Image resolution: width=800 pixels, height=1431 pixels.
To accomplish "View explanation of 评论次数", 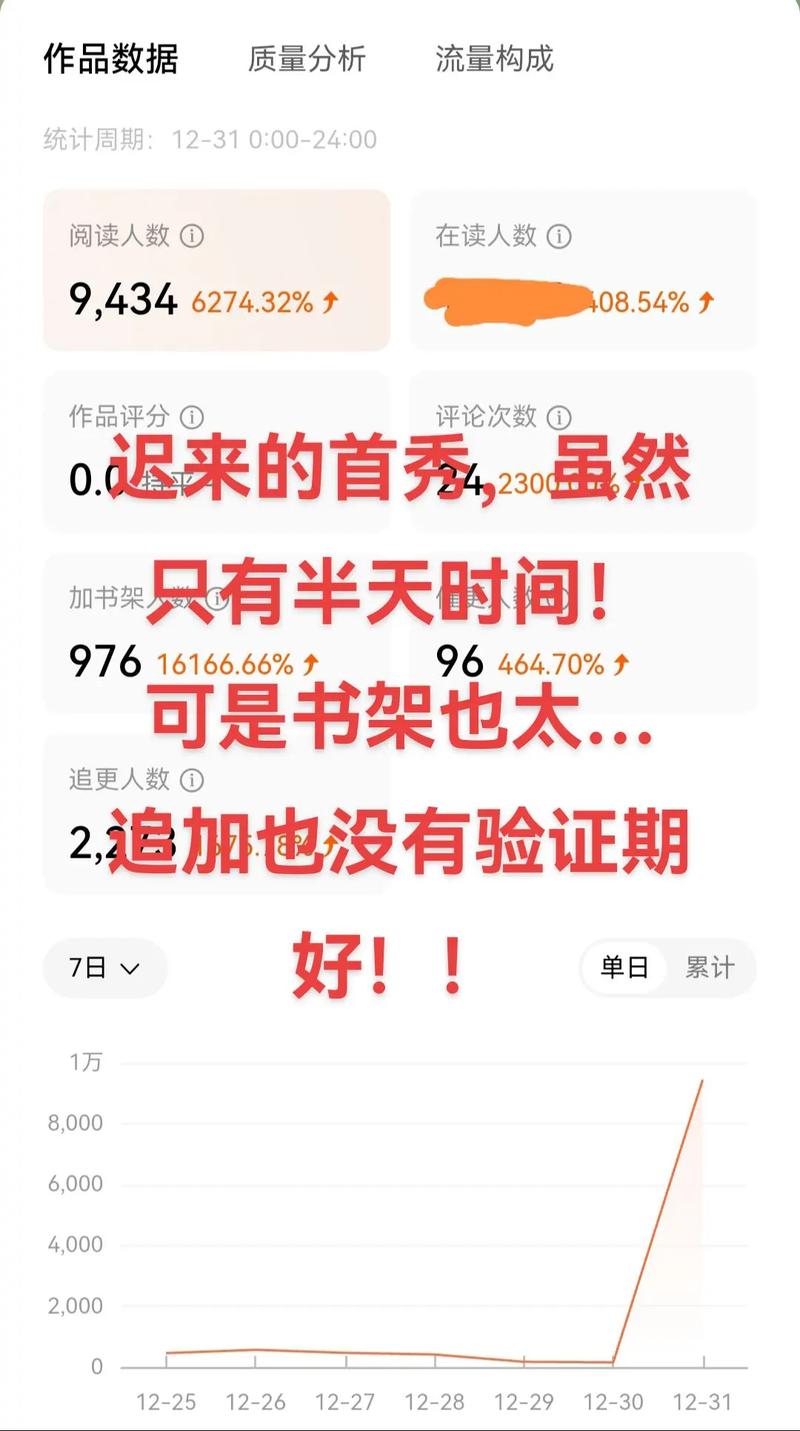I will tap(559, 417).
